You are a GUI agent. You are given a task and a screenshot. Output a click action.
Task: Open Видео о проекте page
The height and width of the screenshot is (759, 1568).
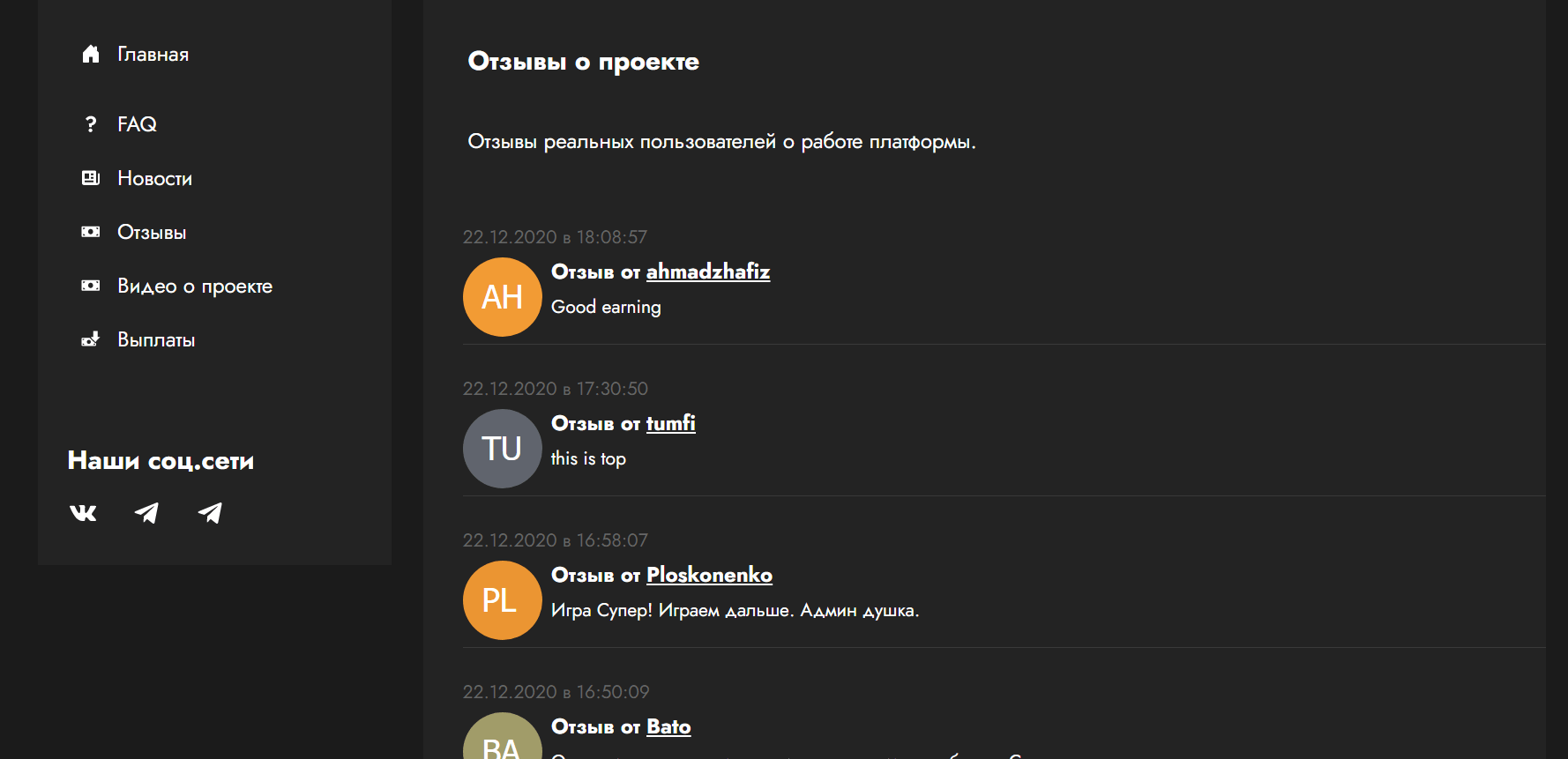(x=194, y=286)
